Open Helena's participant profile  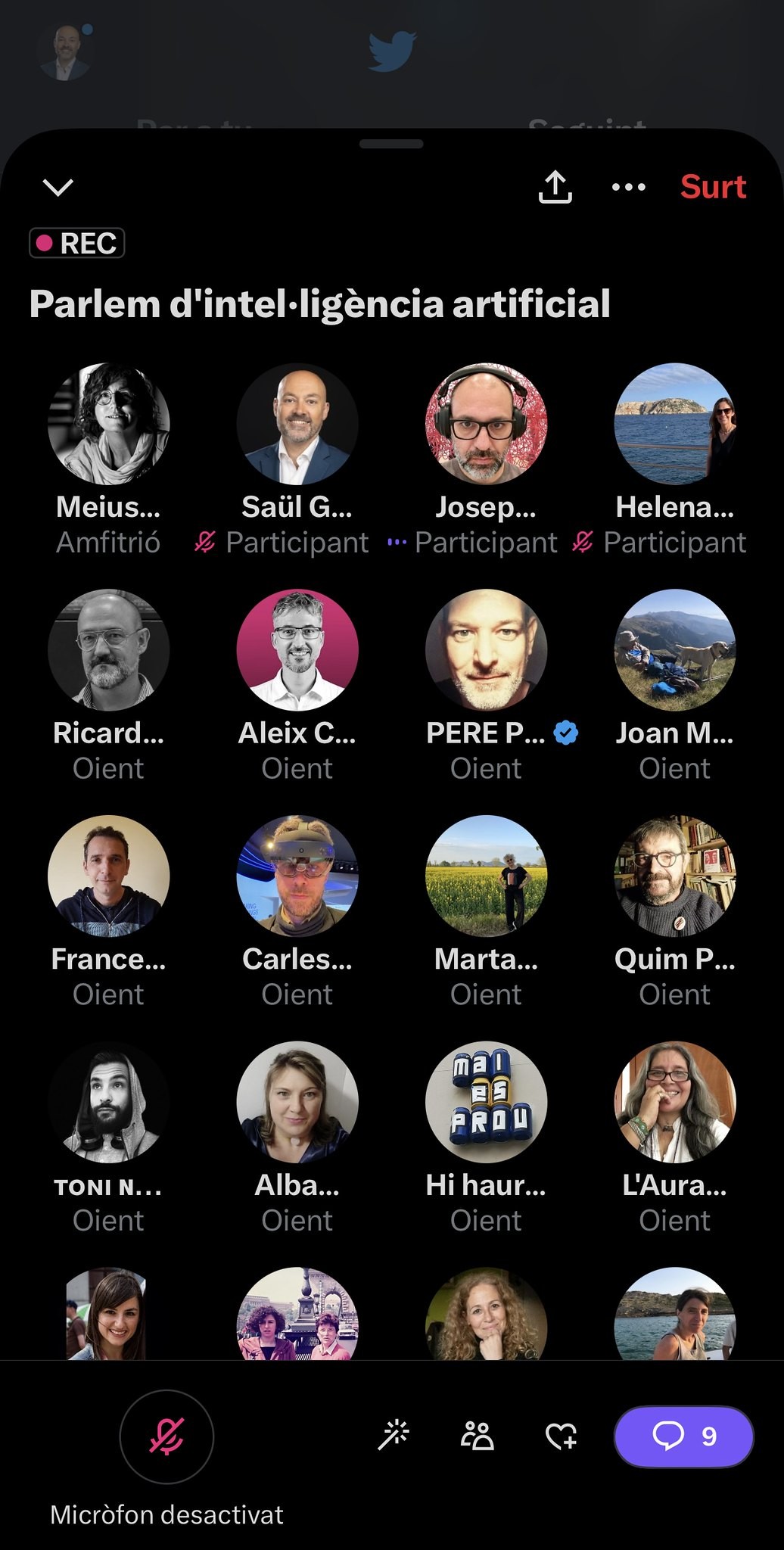674,424
